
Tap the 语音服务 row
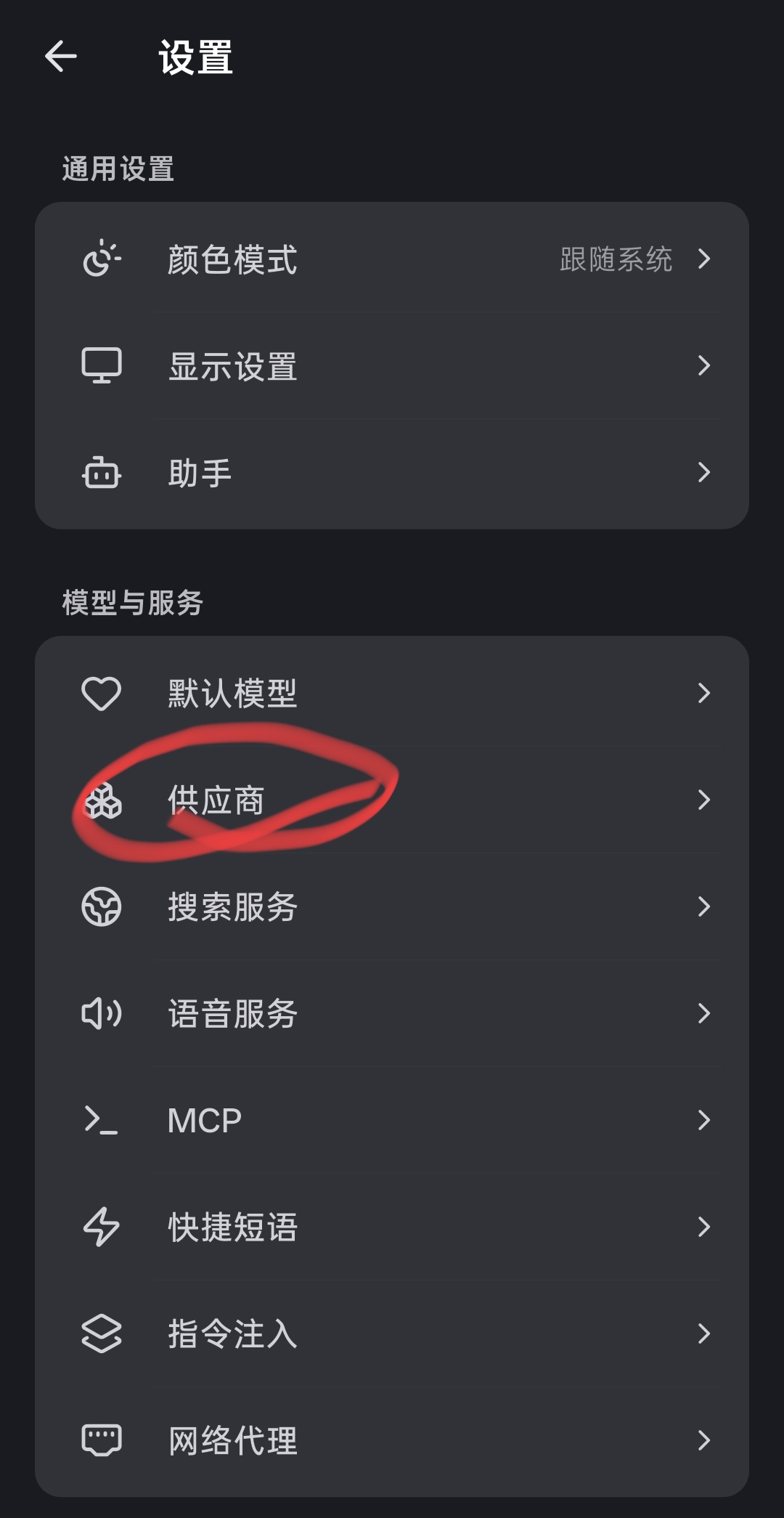click(x=392, y=1013)
